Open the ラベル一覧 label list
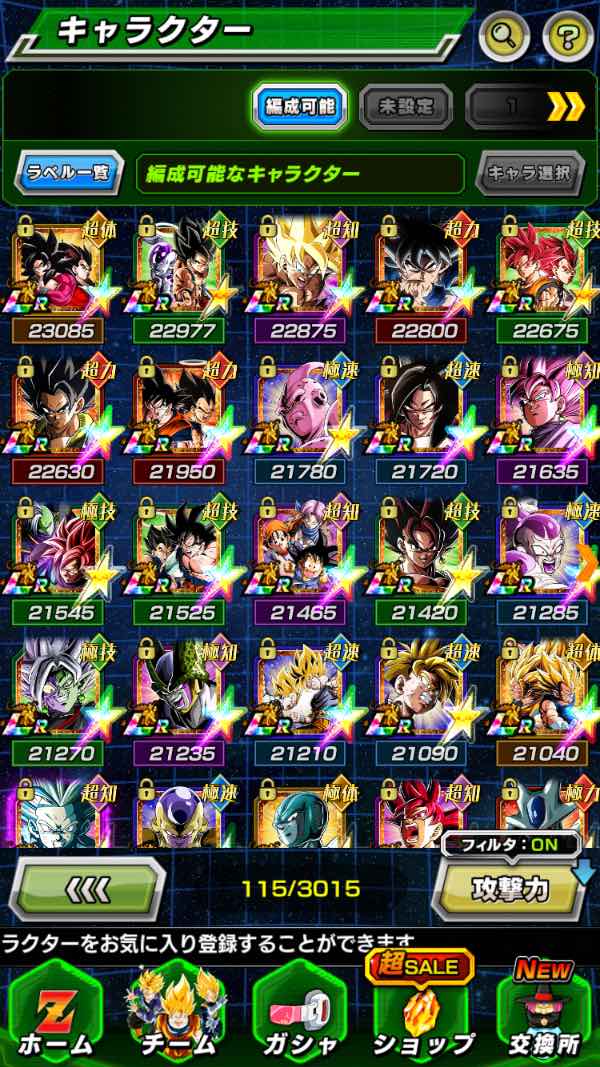 coord(67,173)
